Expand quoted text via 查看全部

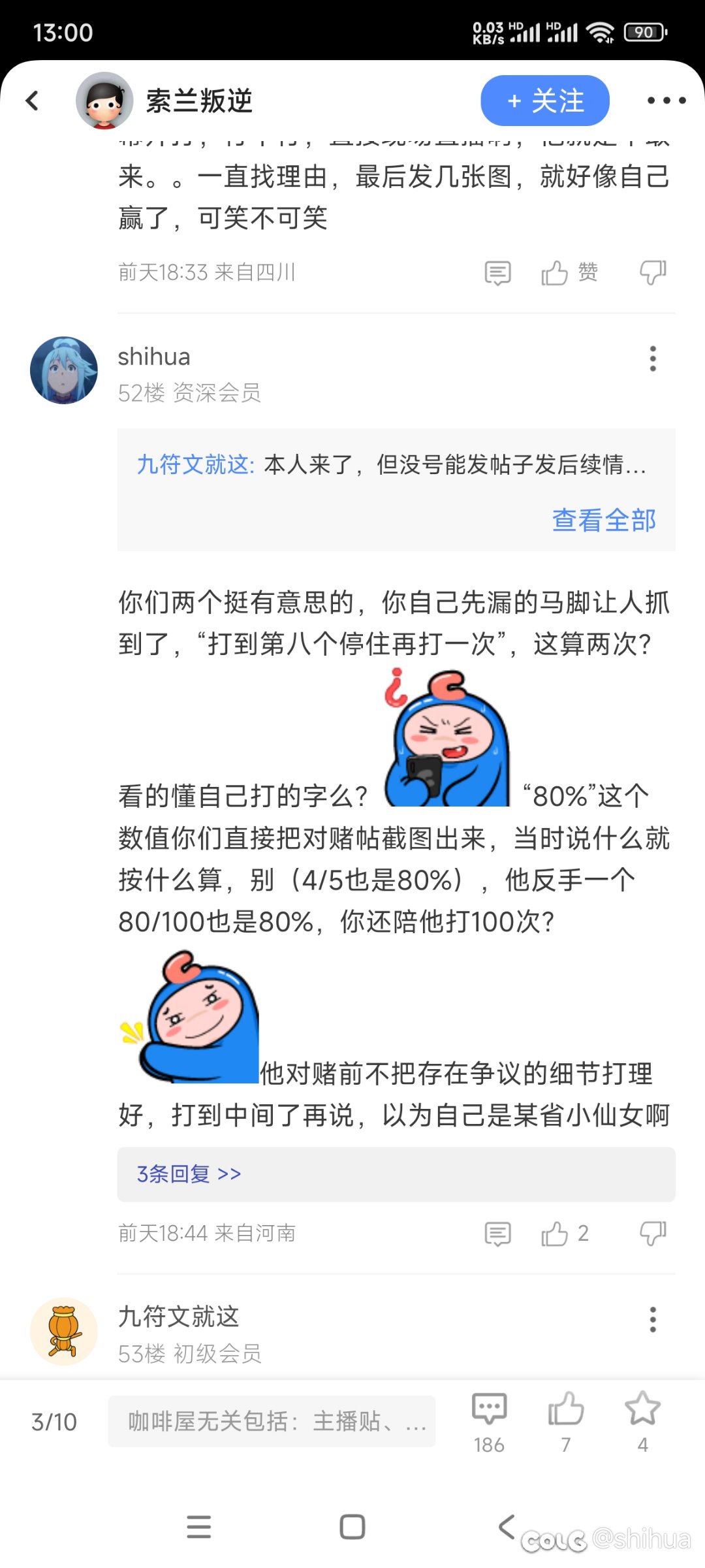[x=604, y=520]
